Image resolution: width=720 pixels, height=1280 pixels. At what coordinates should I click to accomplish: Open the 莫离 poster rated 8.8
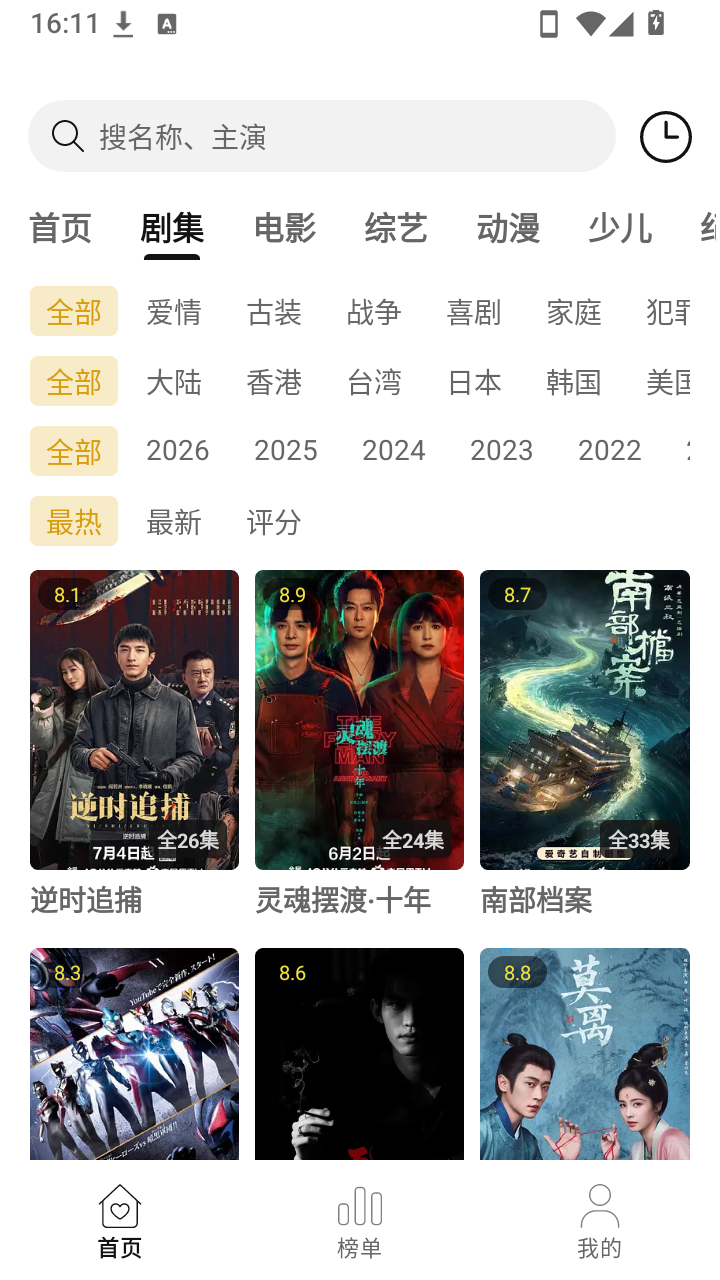pos(585,1054)
